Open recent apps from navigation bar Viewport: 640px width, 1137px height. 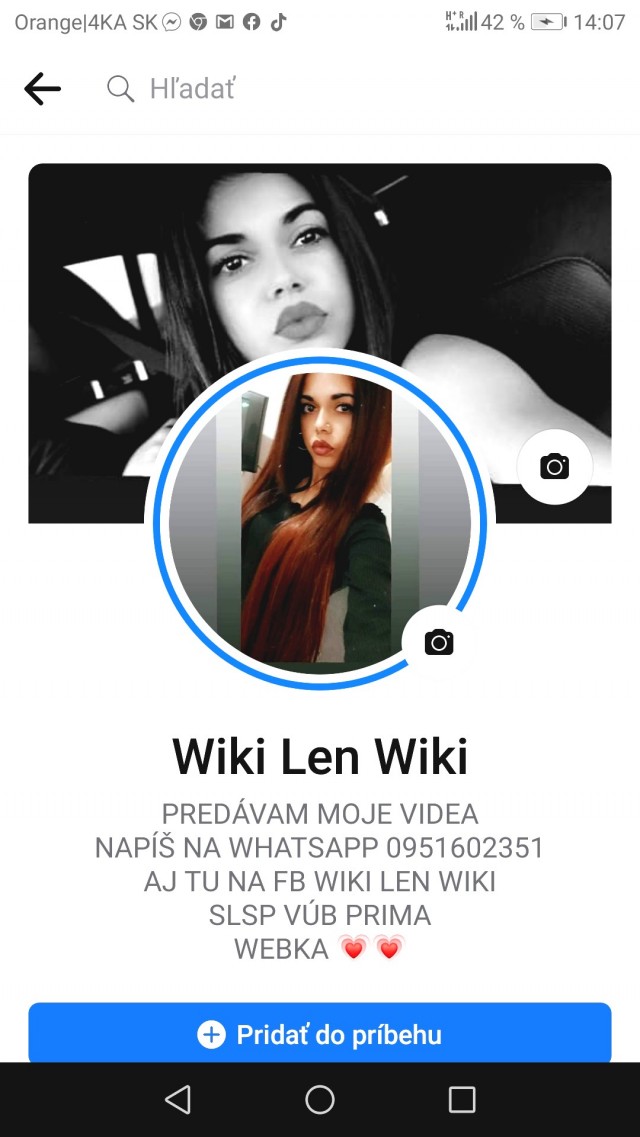tap(462, 1100)
